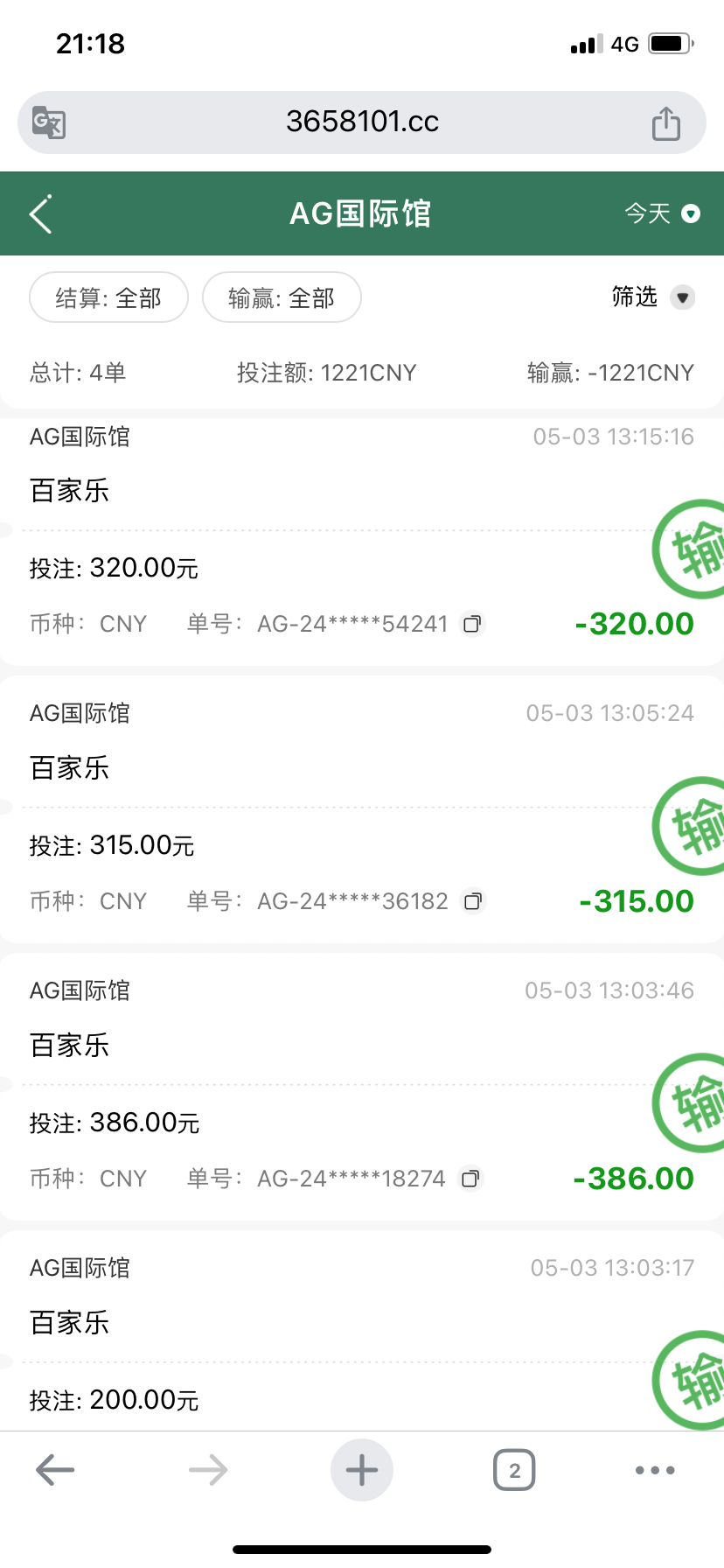Tap the 3658101.cc address bar
This screenshot has width=724, height=1568.
(362, 122)
